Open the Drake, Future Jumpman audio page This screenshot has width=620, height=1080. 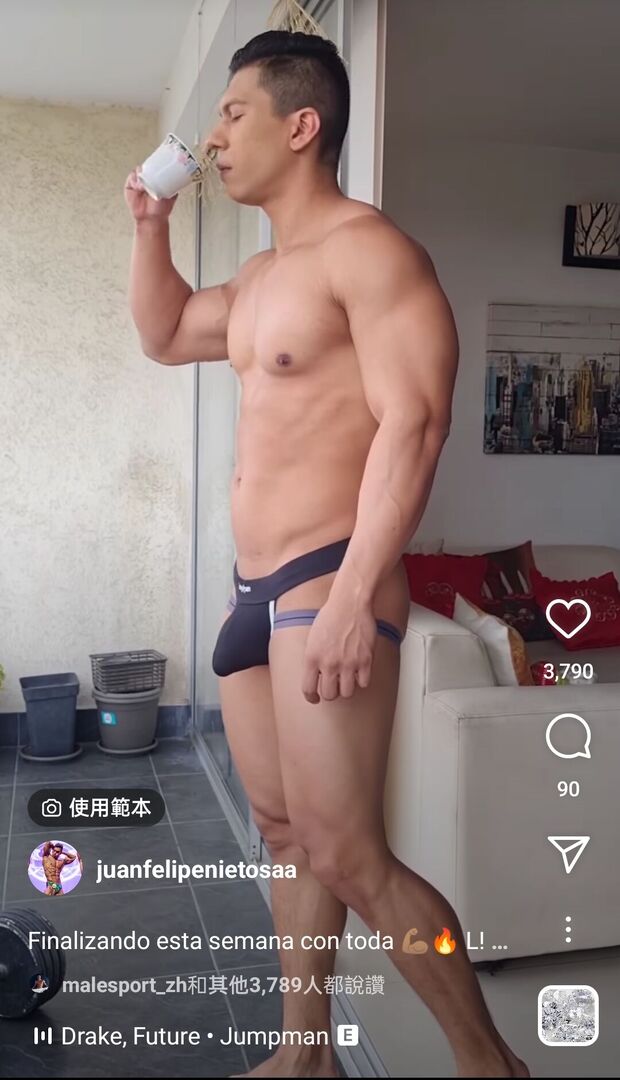point(195,1036)
